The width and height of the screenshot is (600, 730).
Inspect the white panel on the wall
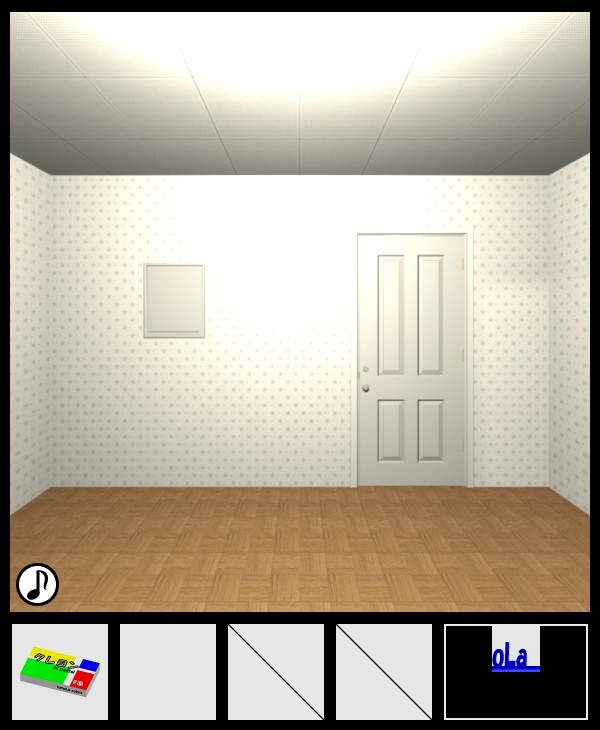click(174, 300)
